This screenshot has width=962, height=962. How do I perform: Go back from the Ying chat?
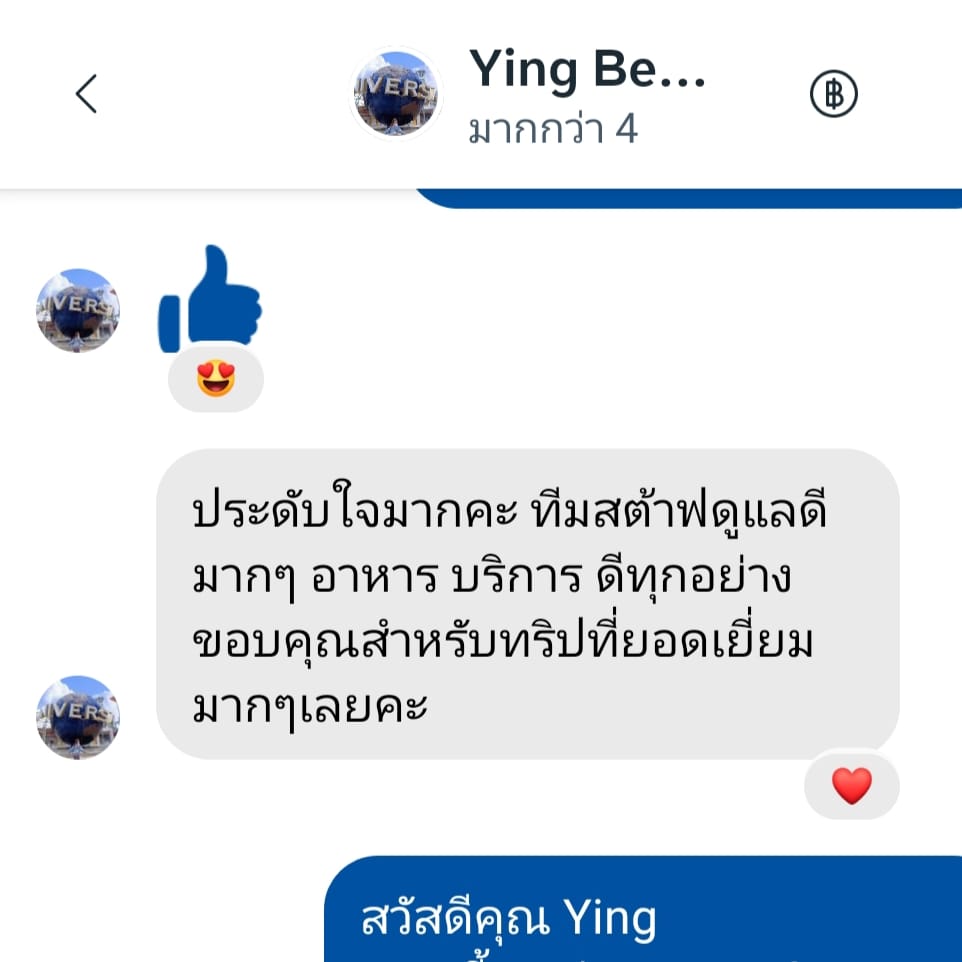click(87, 94)
